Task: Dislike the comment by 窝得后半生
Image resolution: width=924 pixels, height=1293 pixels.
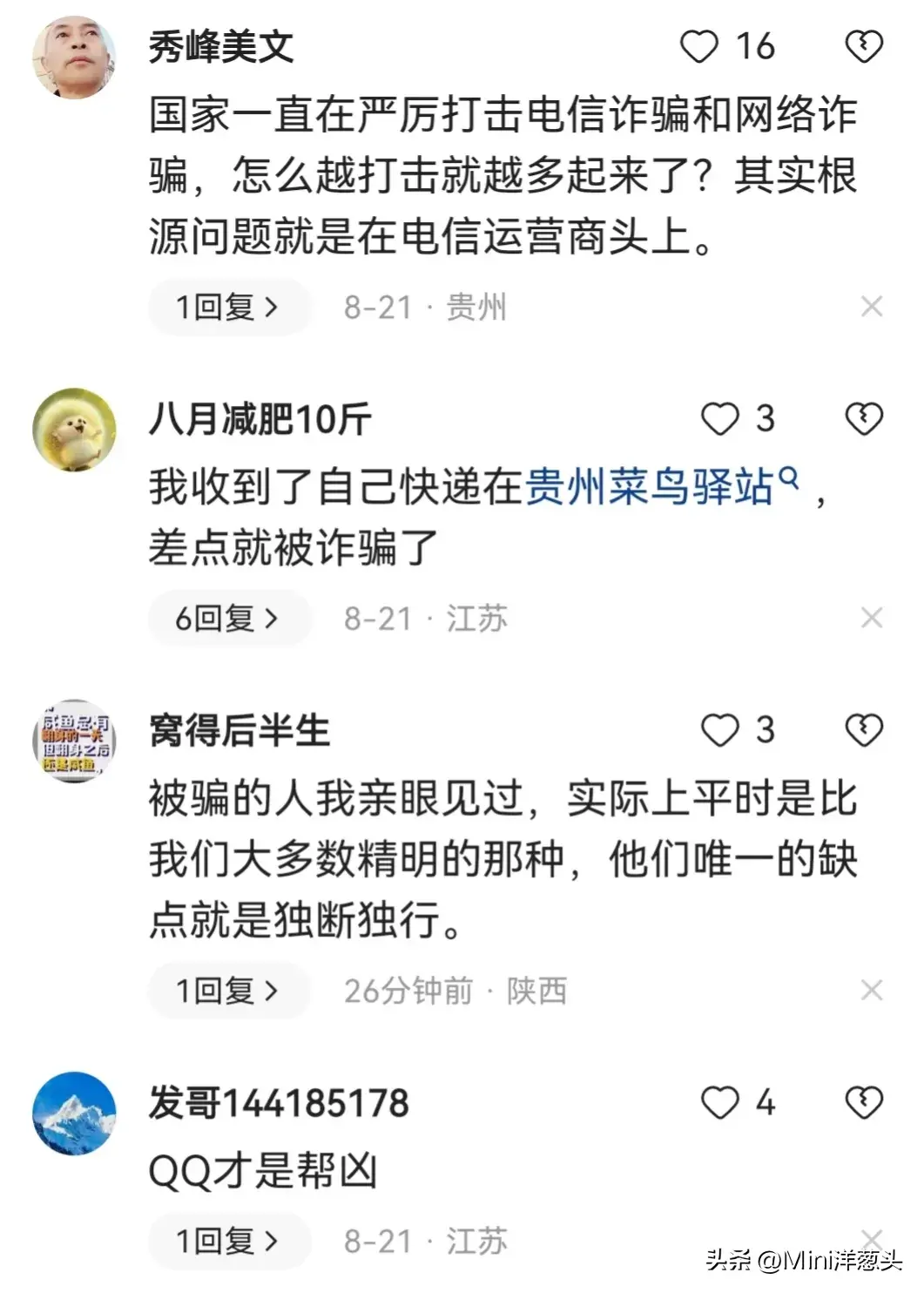Action: click(x=864, y=730)
